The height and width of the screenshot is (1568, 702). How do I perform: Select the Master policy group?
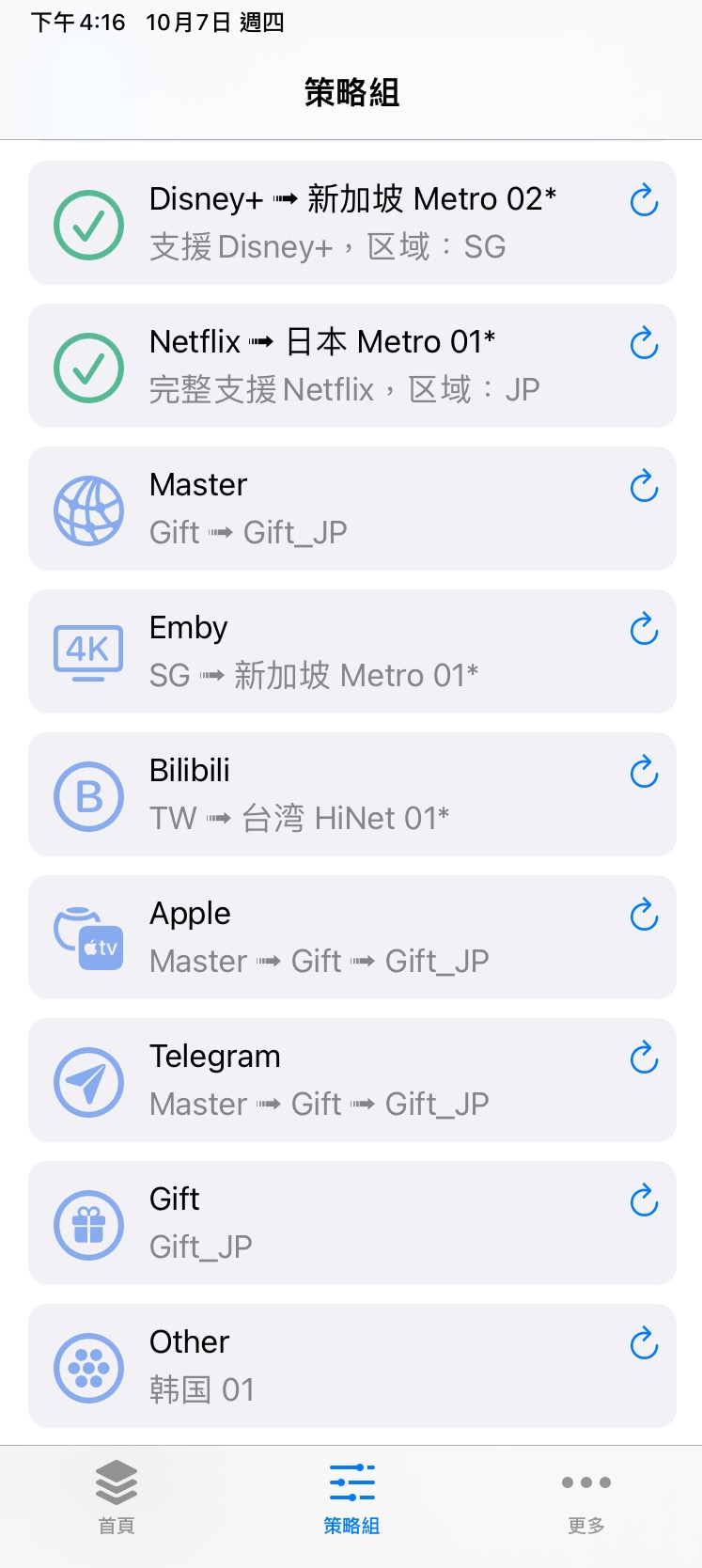coord(352,510)
